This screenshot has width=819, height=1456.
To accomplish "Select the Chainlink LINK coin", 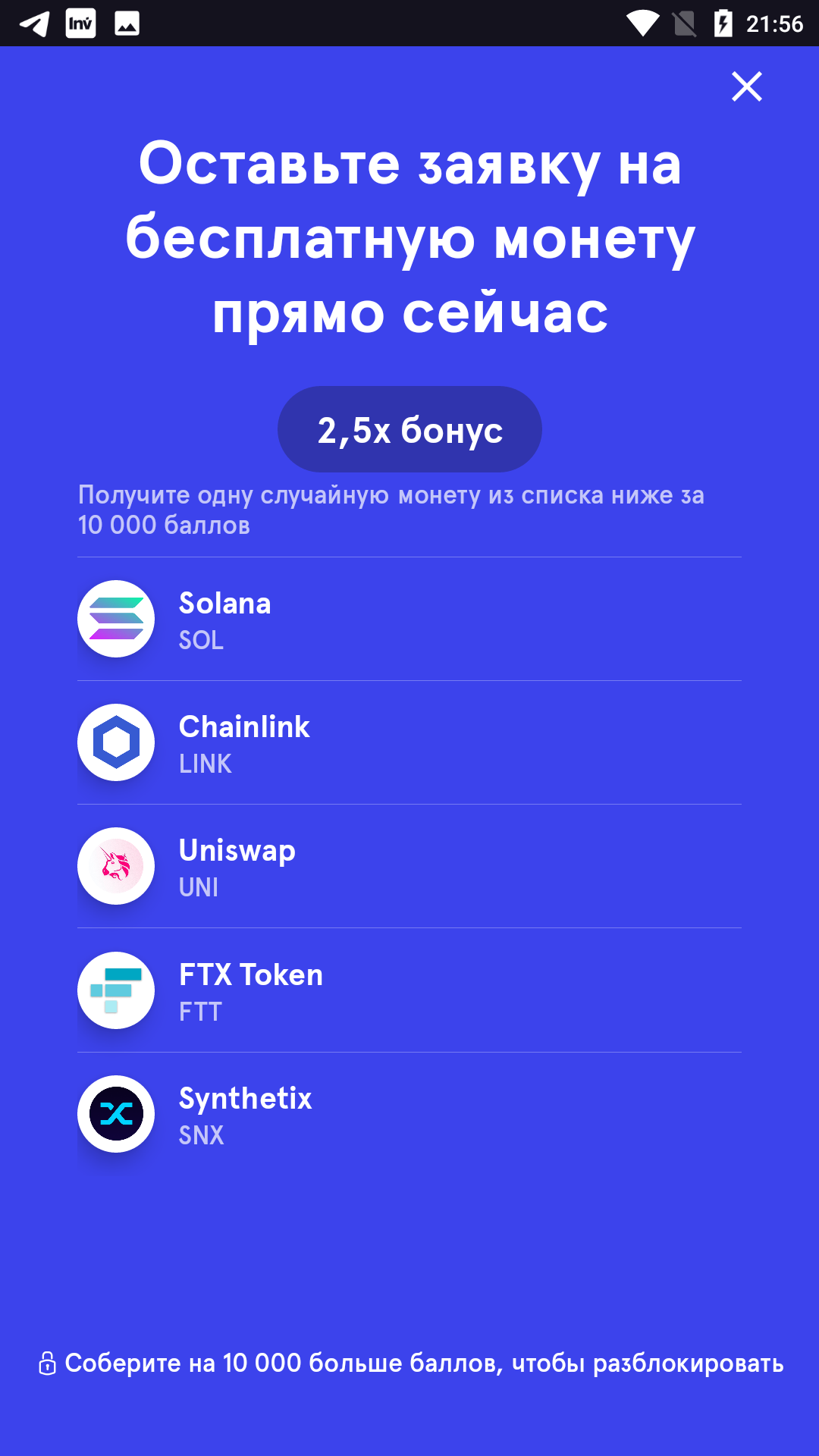I will 409,743.
